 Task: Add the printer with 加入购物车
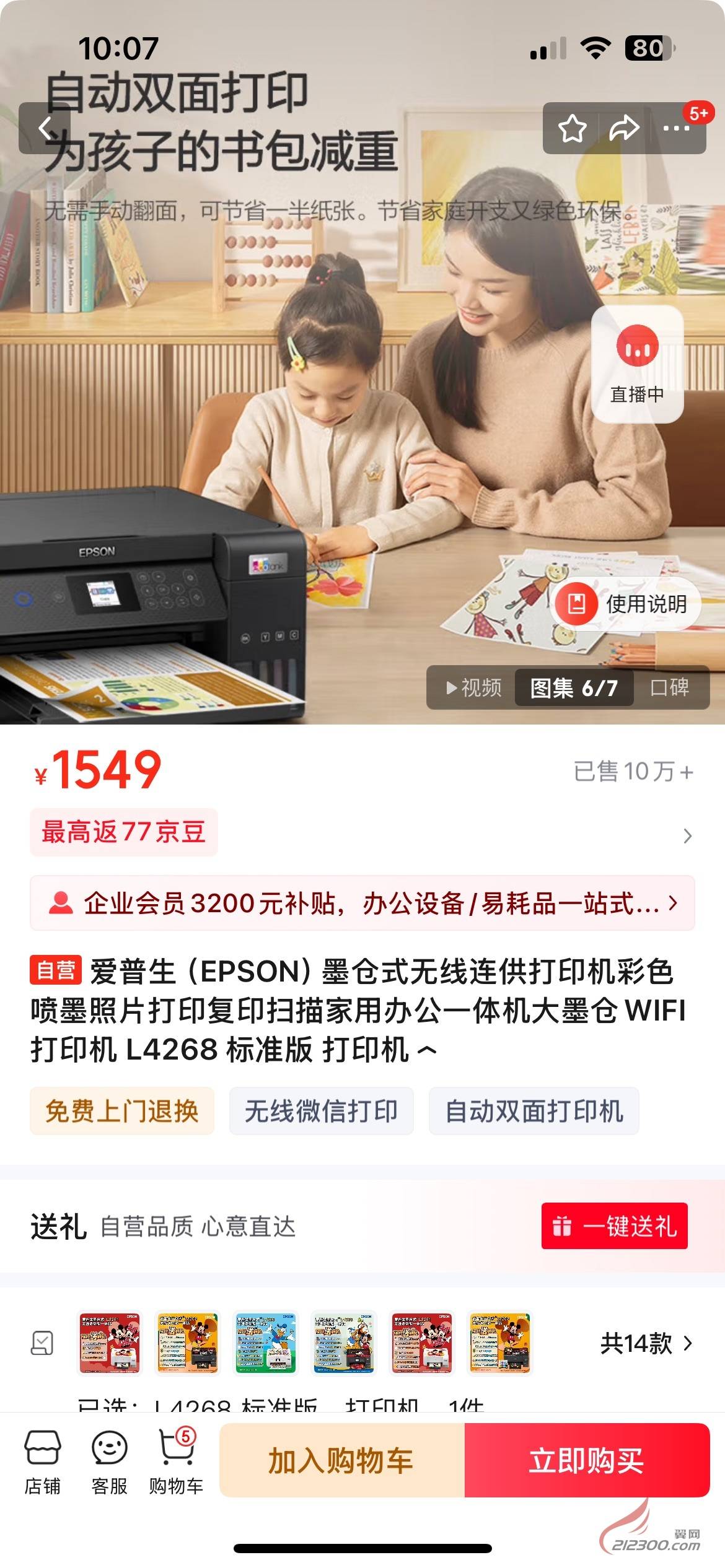click(341, 1460)
